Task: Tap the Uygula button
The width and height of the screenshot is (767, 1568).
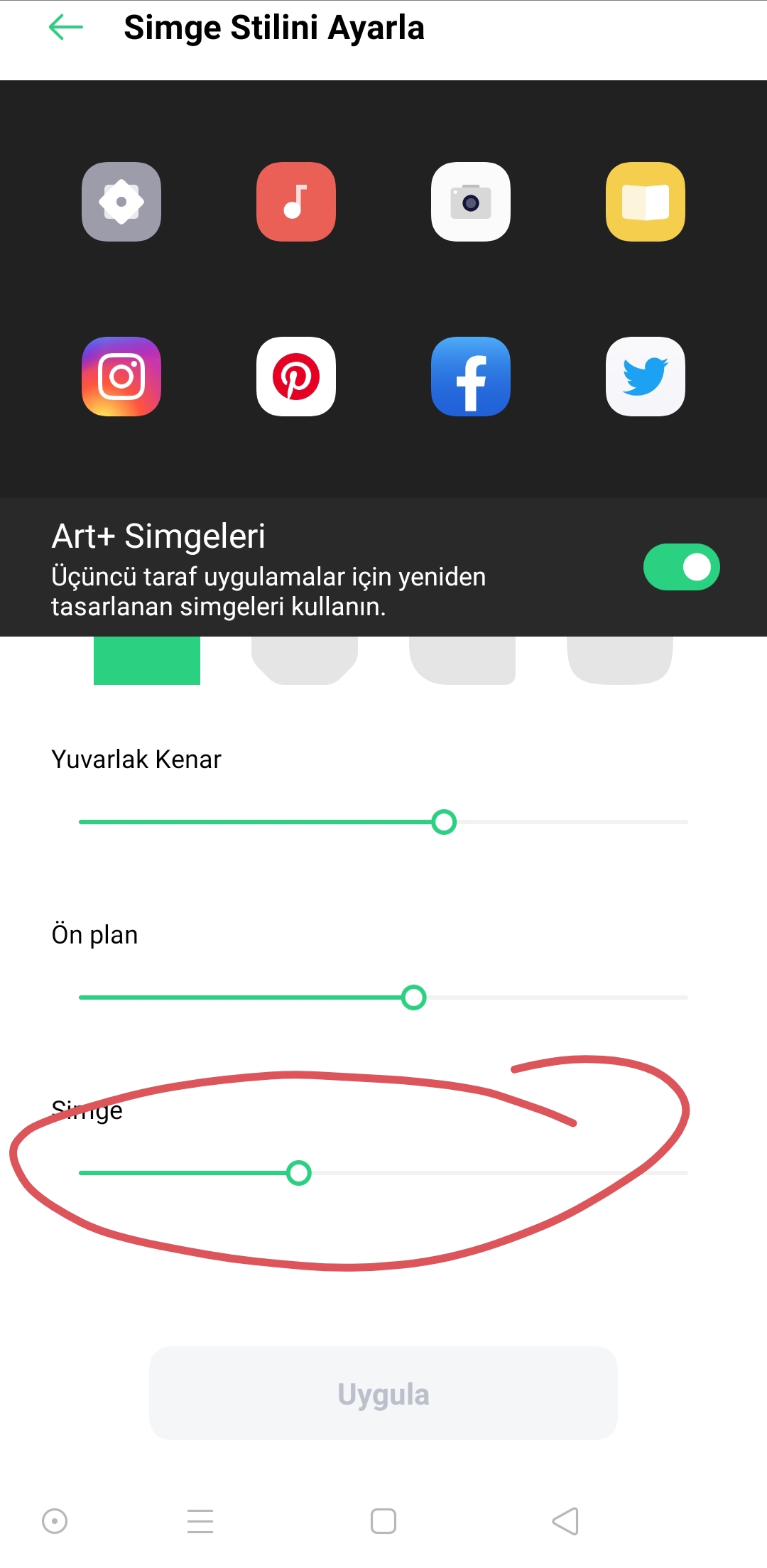Action: point(383,1393)
